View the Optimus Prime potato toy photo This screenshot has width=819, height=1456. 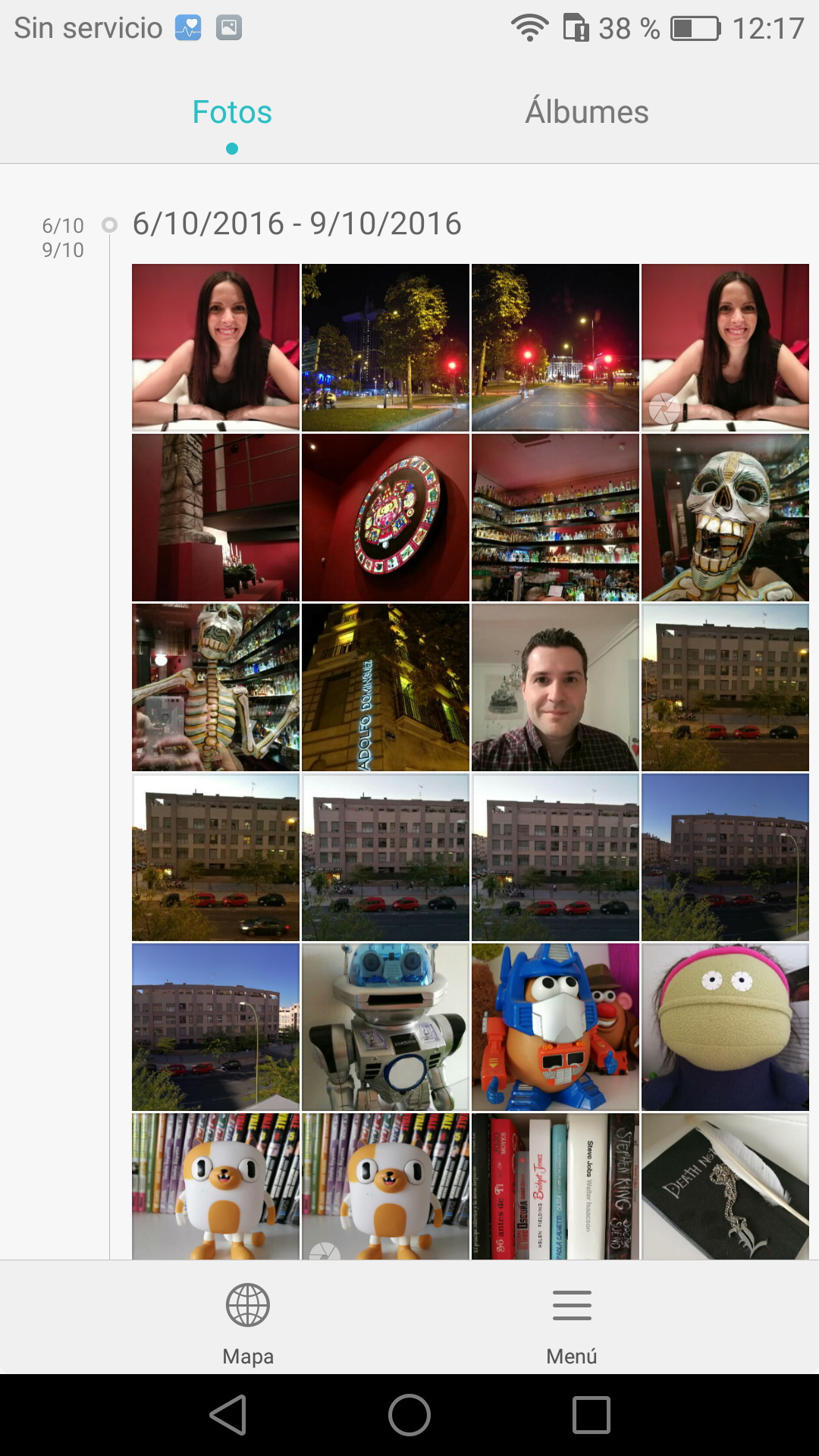point(555,1027)
